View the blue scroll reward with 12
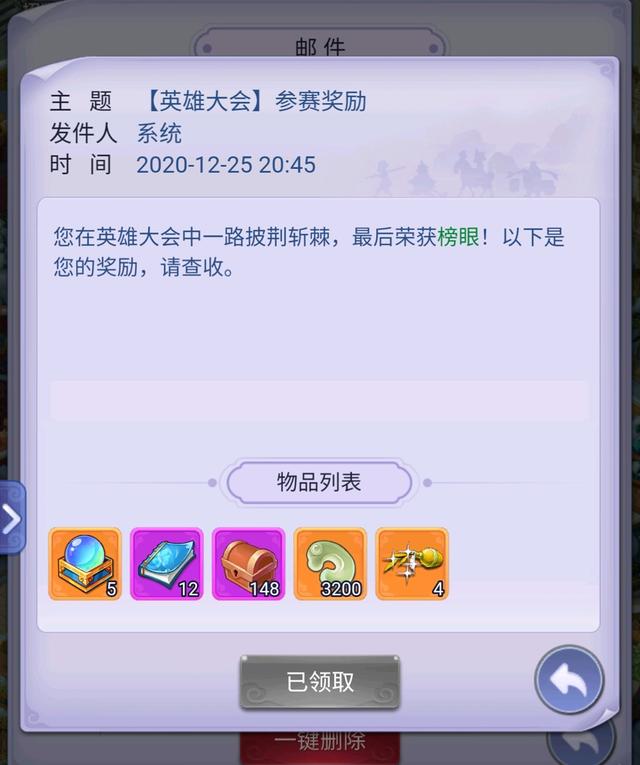Viewport: 640px width, 765px height. [x=167, y=564]
